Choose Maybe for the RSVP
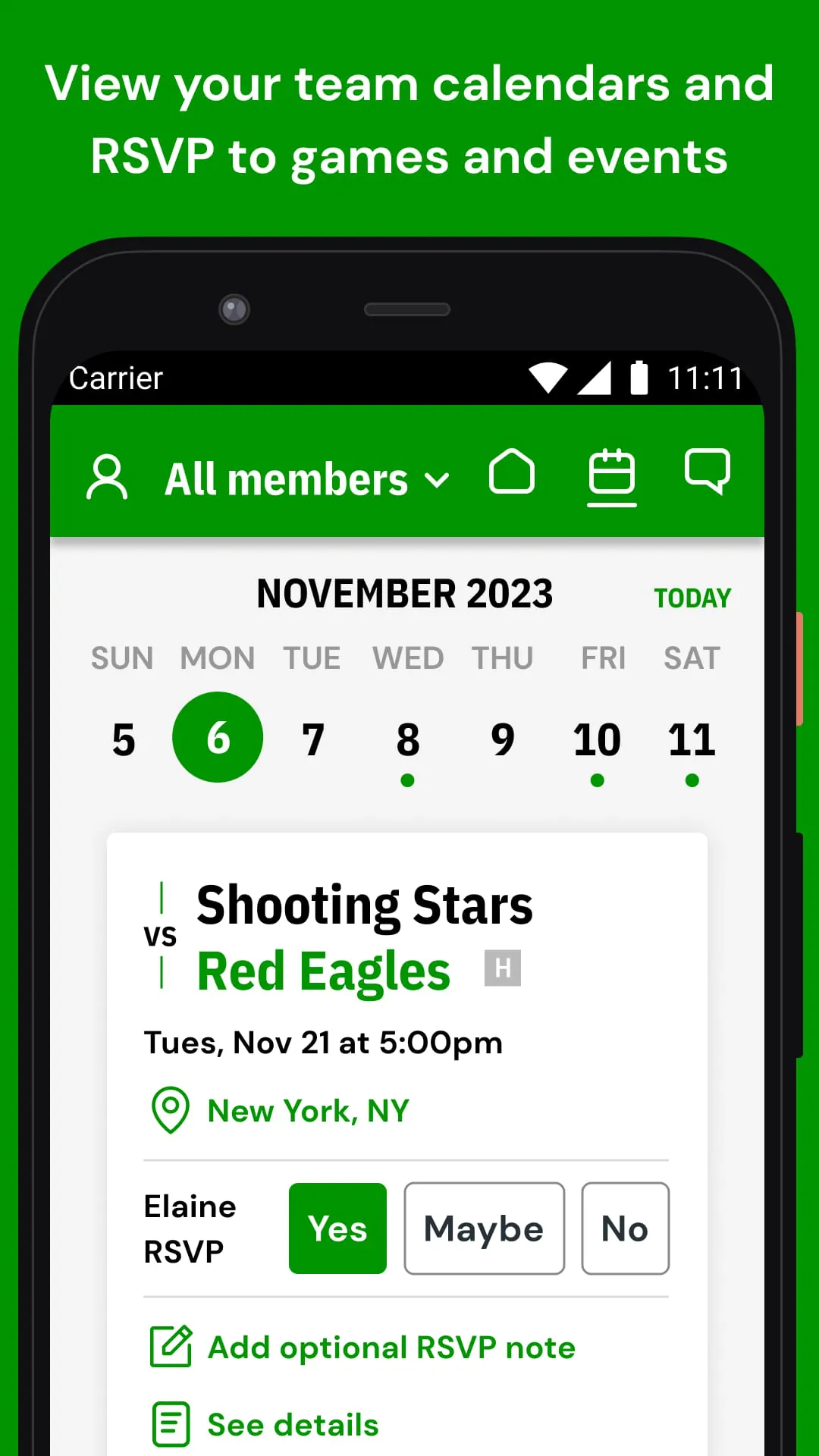This screenshot has height=1456, width=819. pos(484,1228)
